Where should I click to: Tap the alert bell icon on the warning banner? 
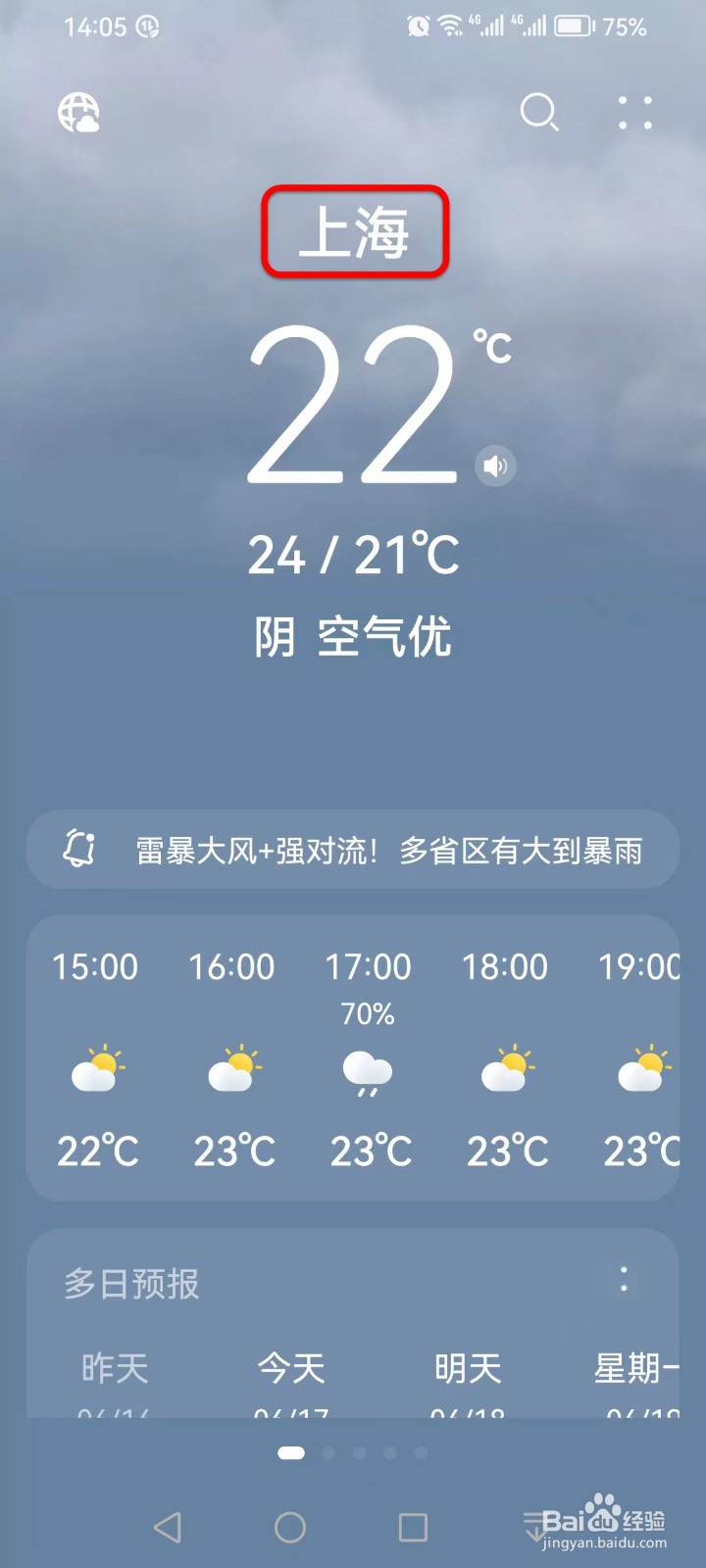tap(80, 849)
